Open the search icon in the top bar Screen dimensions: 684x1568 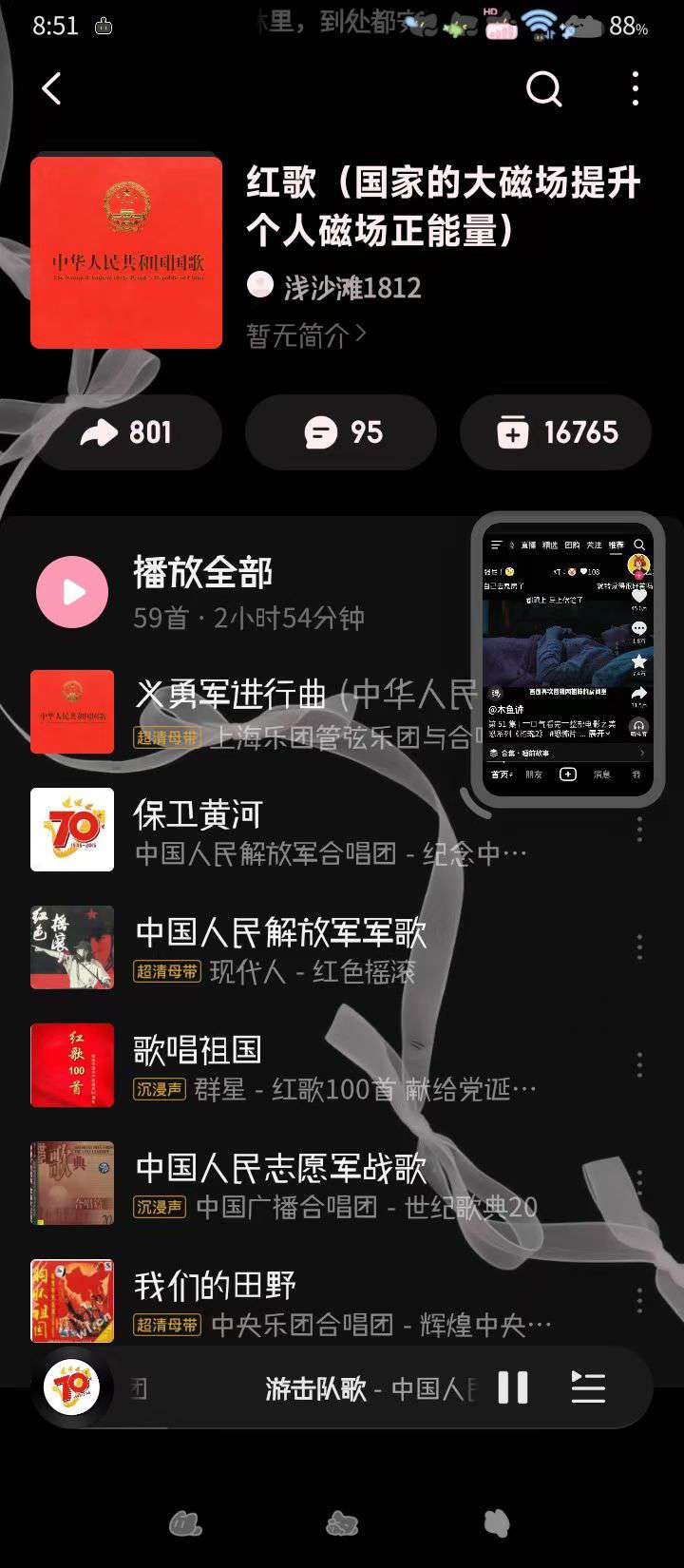543,89
